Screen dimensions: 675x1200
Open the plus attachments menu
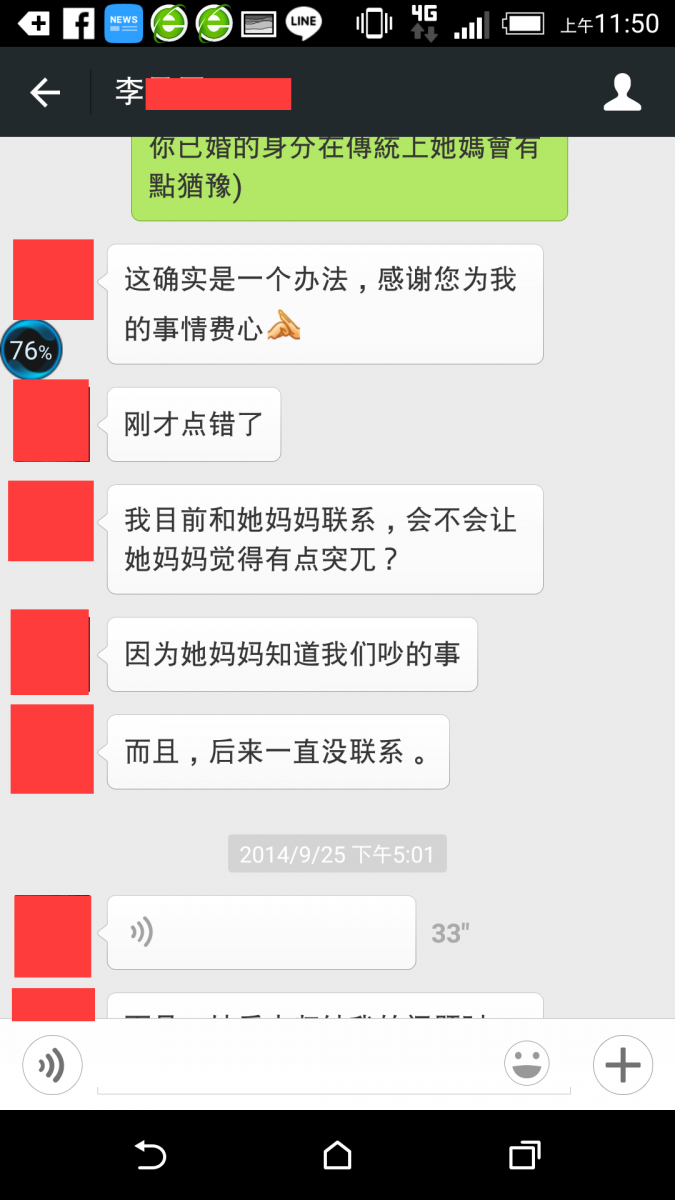(622, 1065)
